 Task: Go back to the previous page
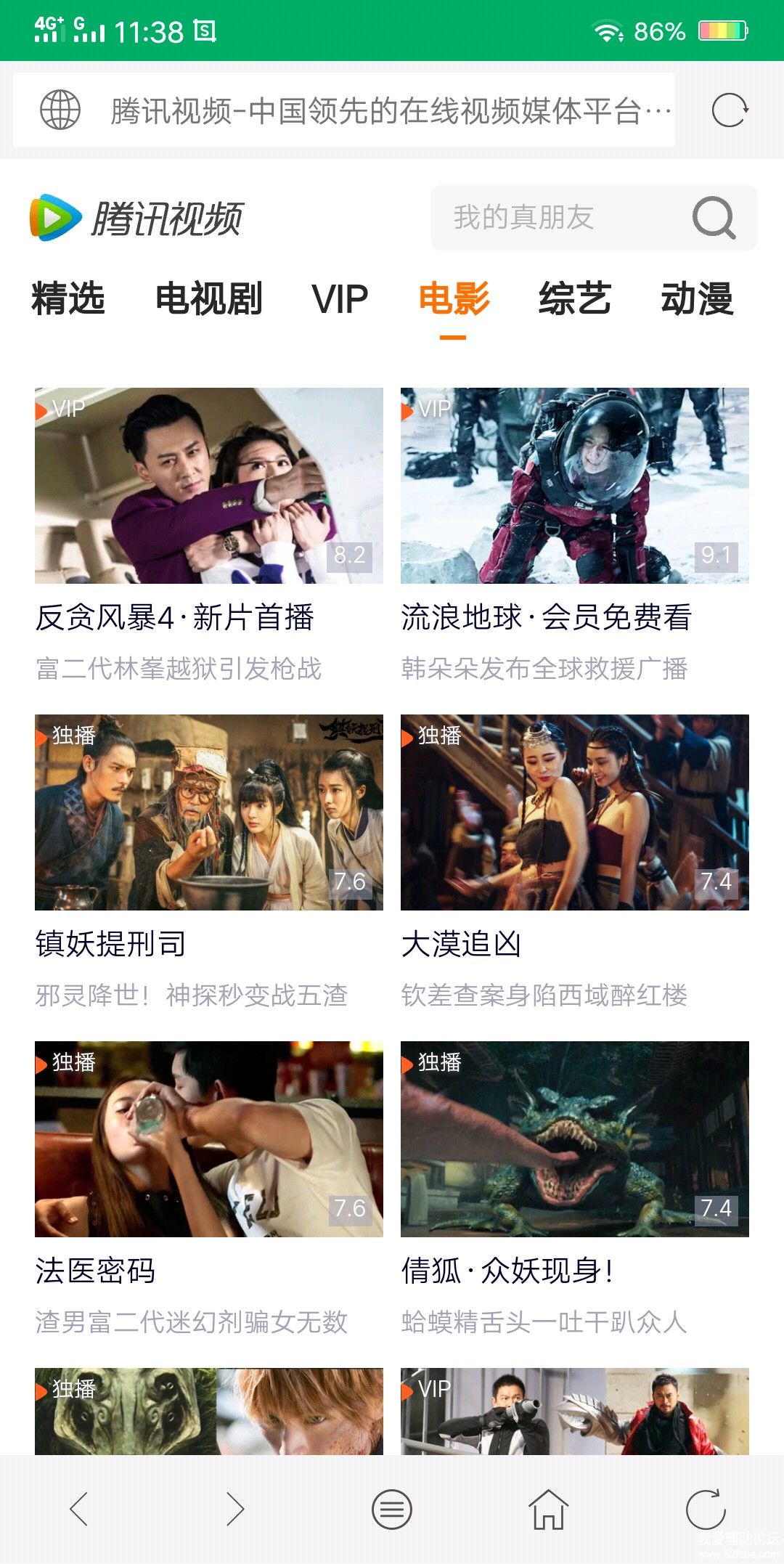[x=78, y=1509]
